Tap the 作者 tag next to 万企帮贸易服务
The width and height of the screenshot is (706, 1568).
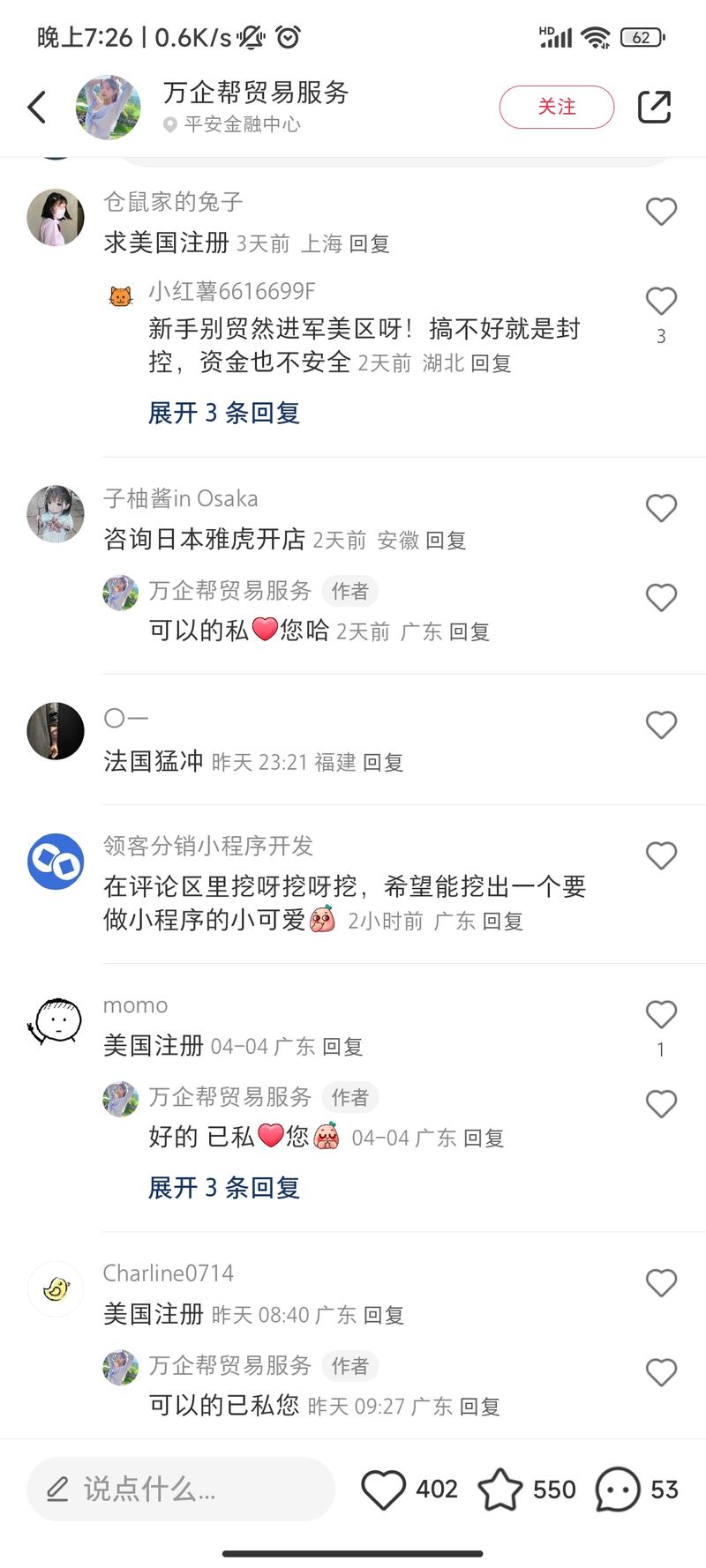tap(350, 591)
